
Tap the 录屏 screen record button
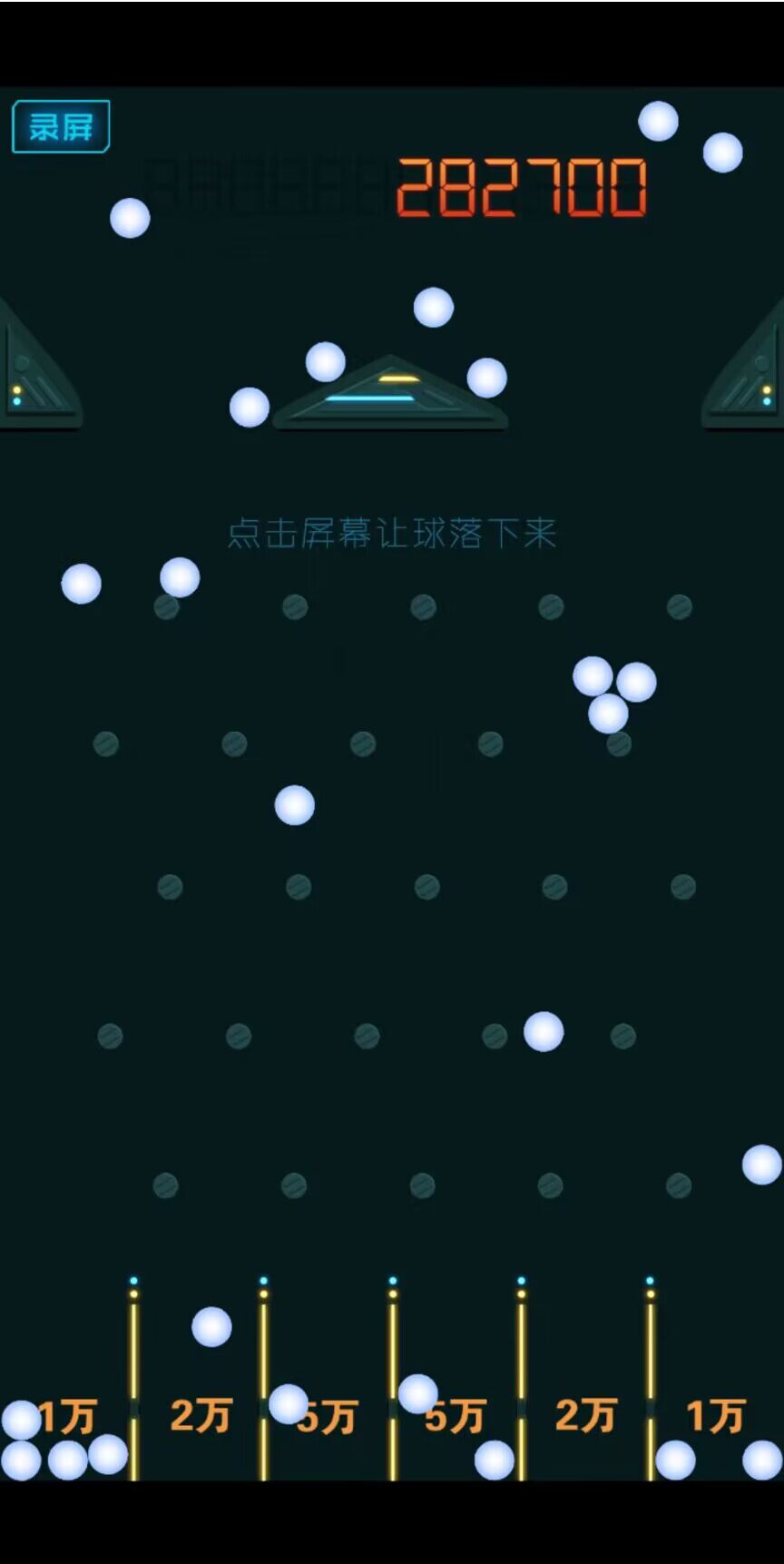coord(61,126)
